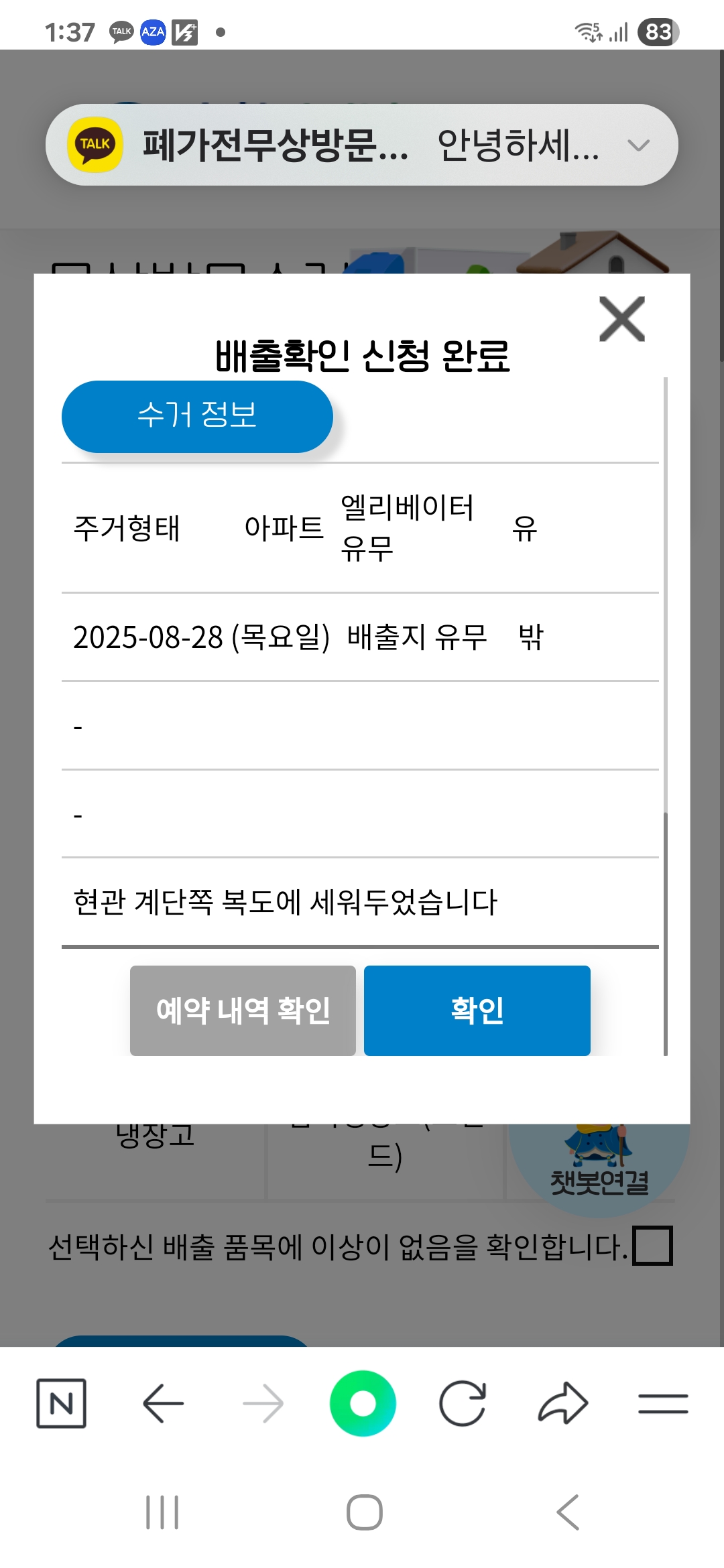Screen dimensions: 724x1568
Task: Expand the KakaoTalk notification chevron
Action: pyautogui.click(x=638, y=145)
